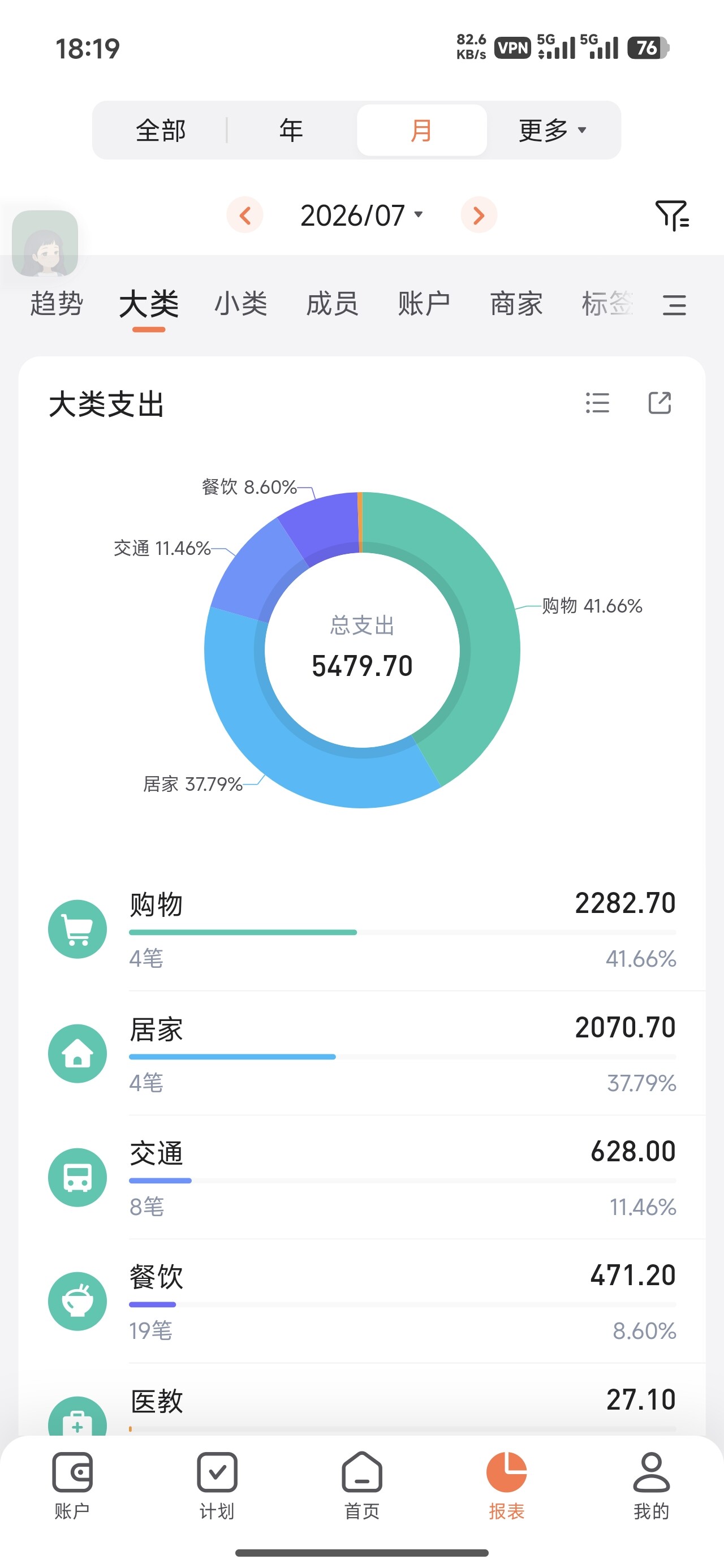
Task: Select the 年 period tab
Action: click(291, 130)
